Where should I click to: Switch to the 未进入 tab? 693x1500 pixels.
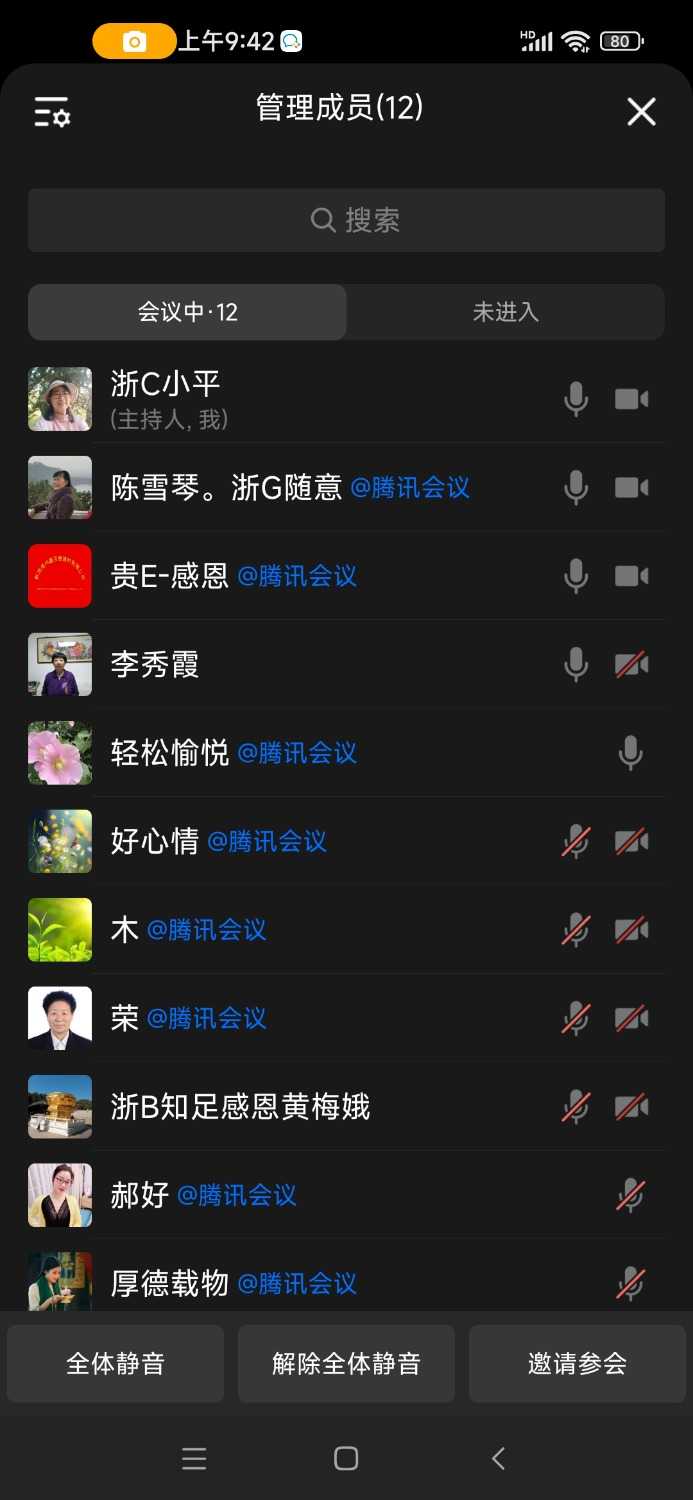[505, 312]
